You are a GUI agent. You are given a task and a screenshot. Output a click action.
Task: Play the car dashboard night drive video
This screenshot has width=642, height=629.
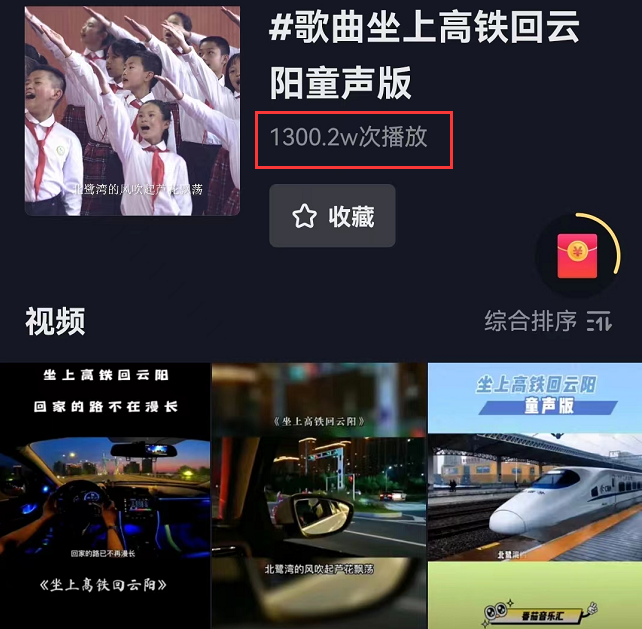(x=105, y=495)
